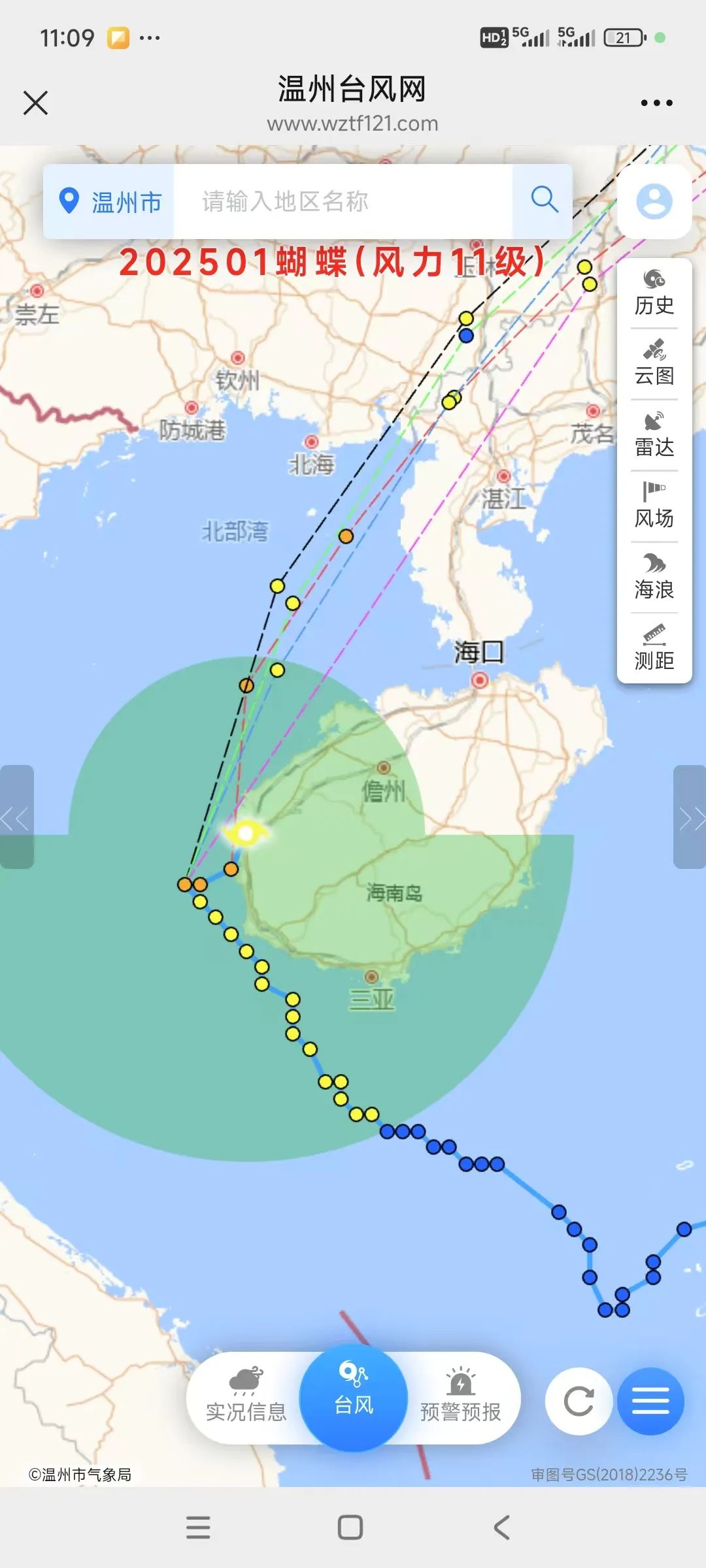The height and width of the screenshot is (1568, 706).
Task: Open 历史 typhoon history
Action: [x=654, y=293]
